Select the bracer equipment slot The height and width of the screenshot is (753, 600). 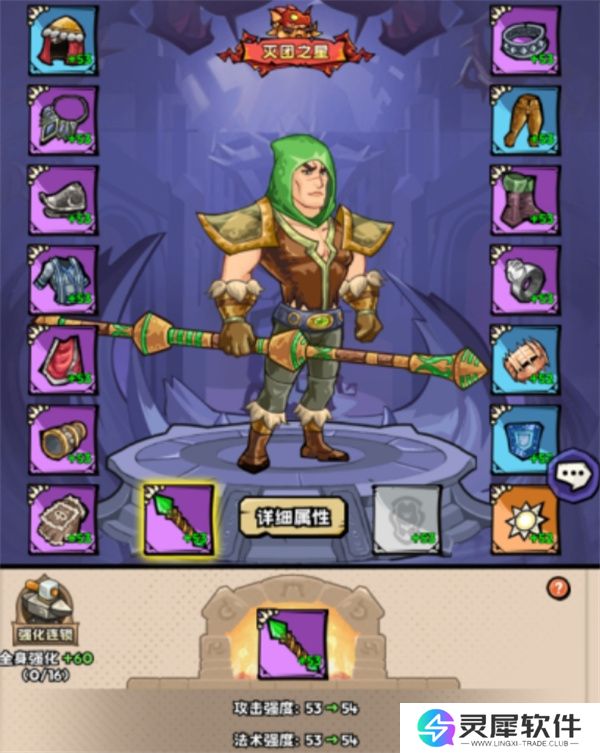63,439
